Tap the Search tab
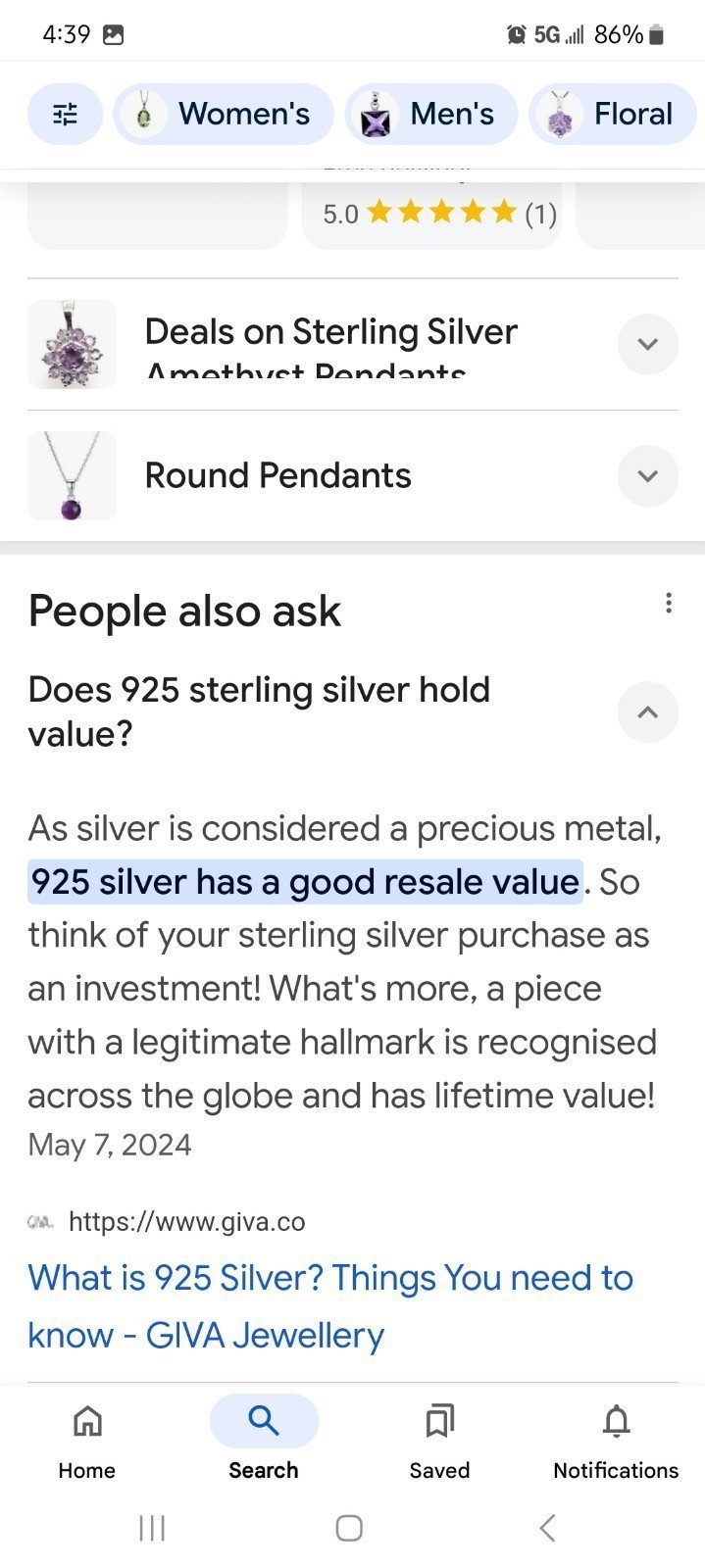705x1568 pixels. tap(264, 1441)
